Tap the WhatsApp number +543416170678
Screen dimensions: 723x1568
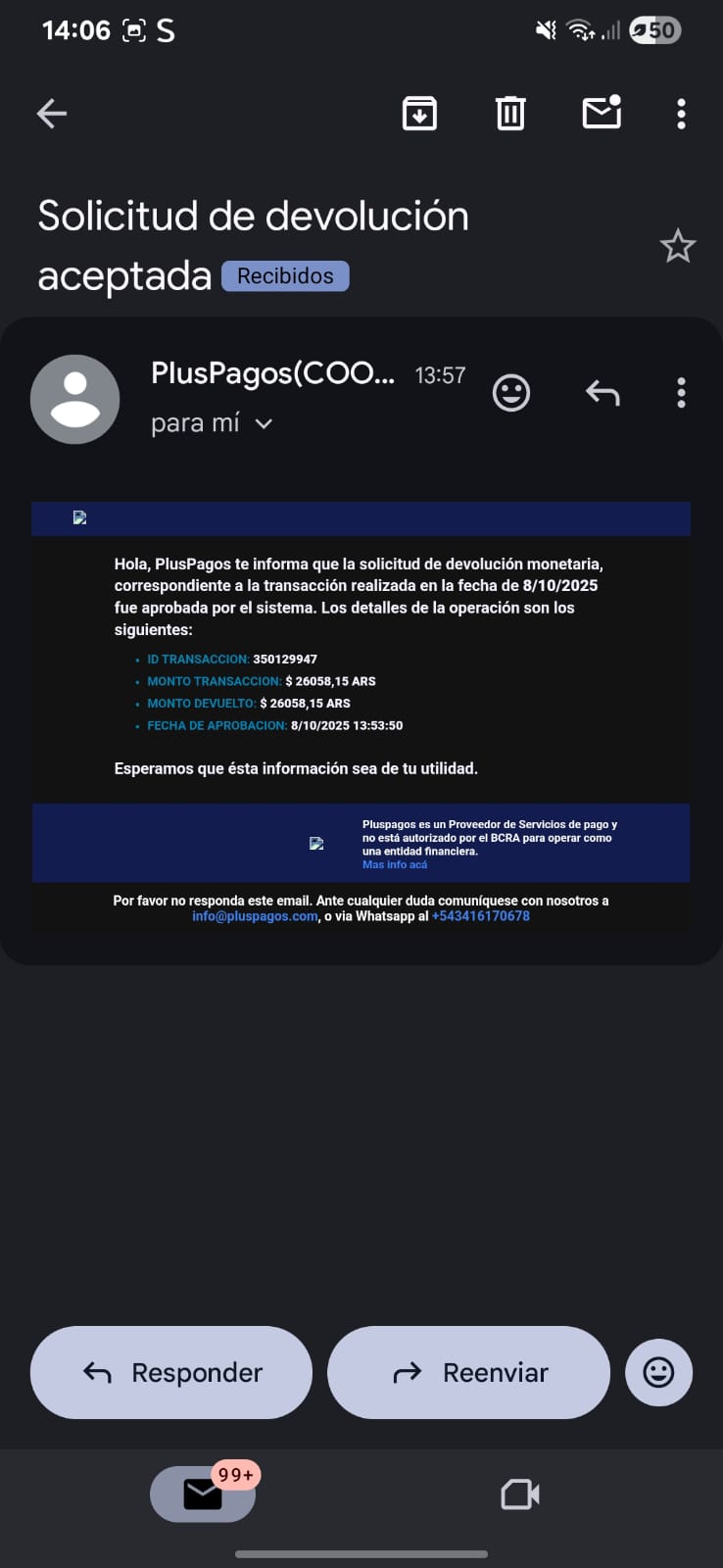pyautogui.click(x=480, y=916)
